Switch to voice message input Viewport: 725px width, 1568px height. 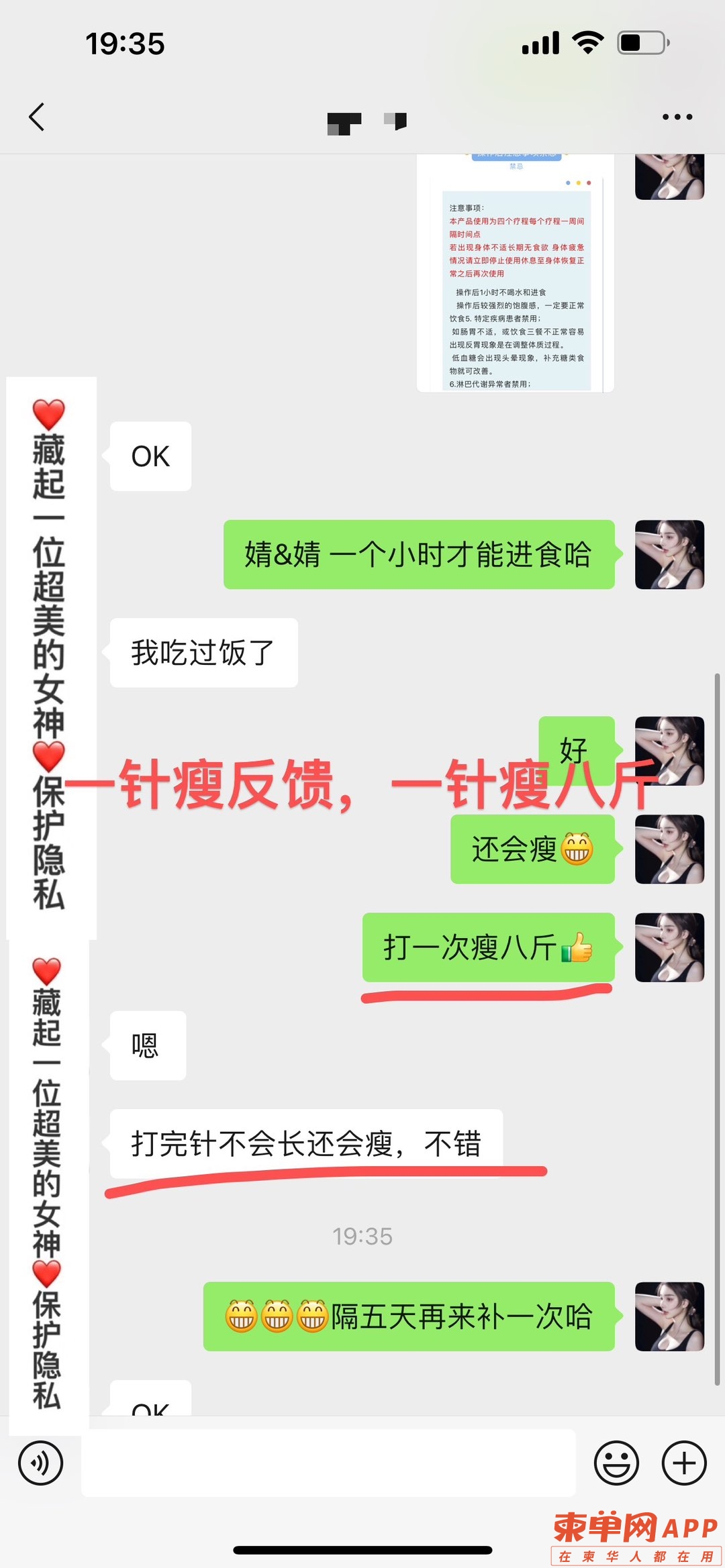[x=41, y=1463]
